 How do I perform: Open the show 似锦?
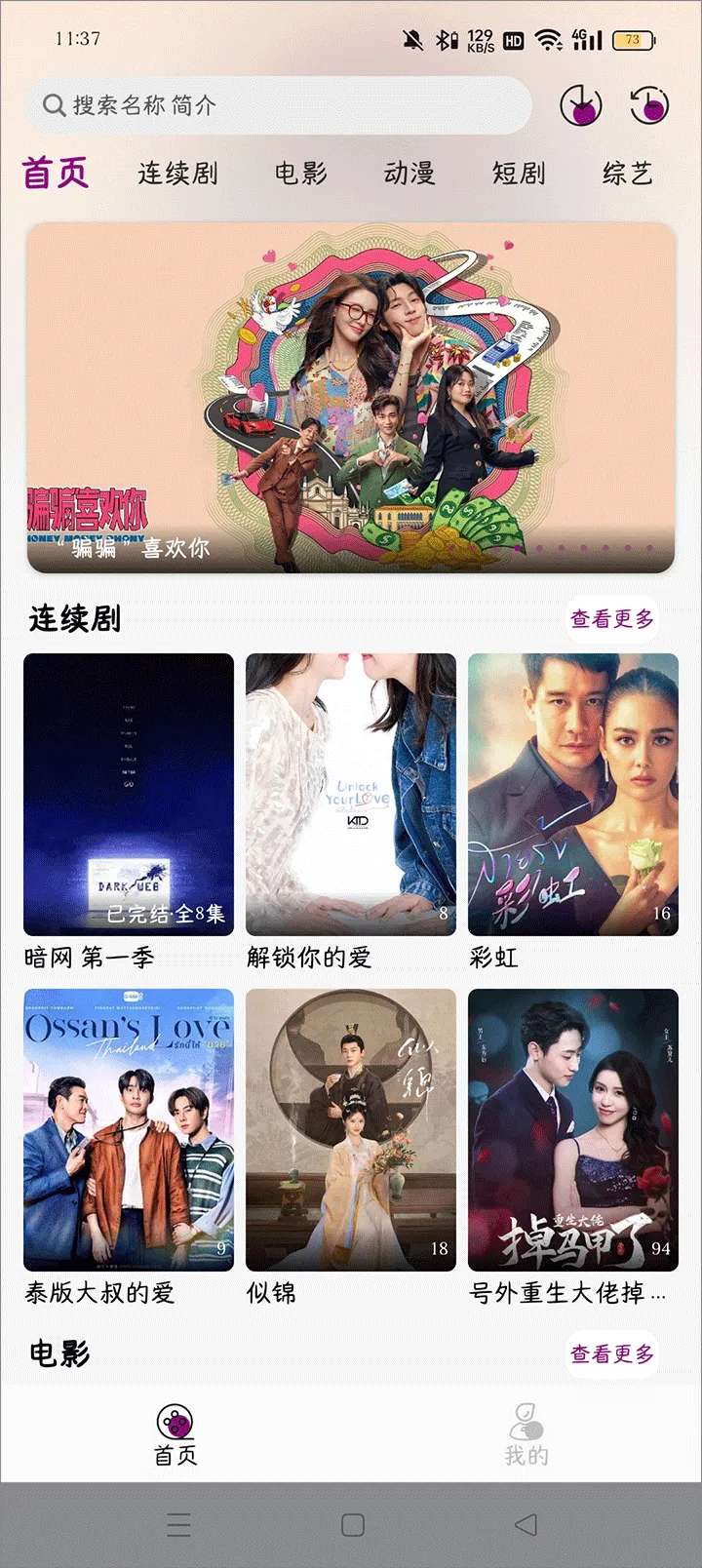[351, 1130]
